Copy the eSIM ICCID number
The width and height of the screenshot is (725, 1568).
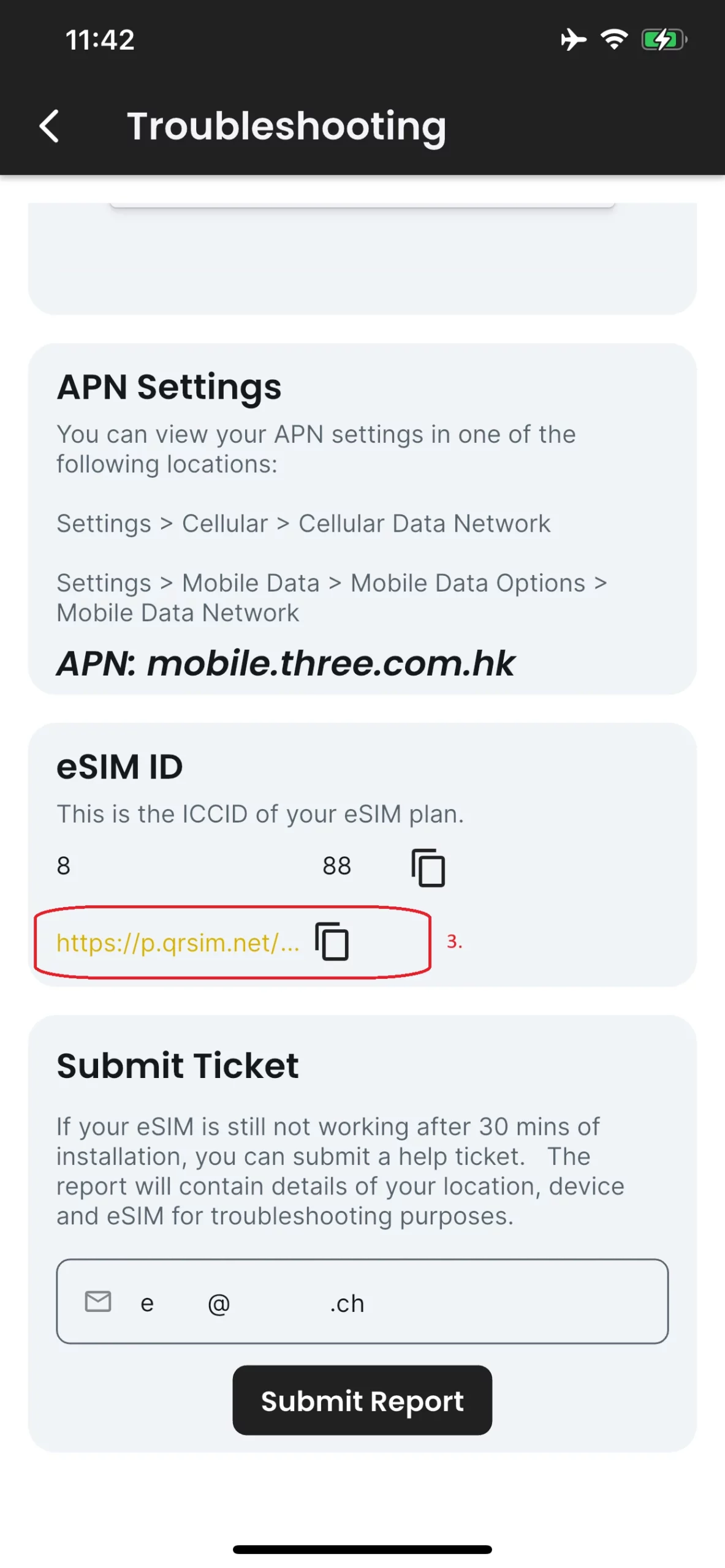tap(428, 867)
